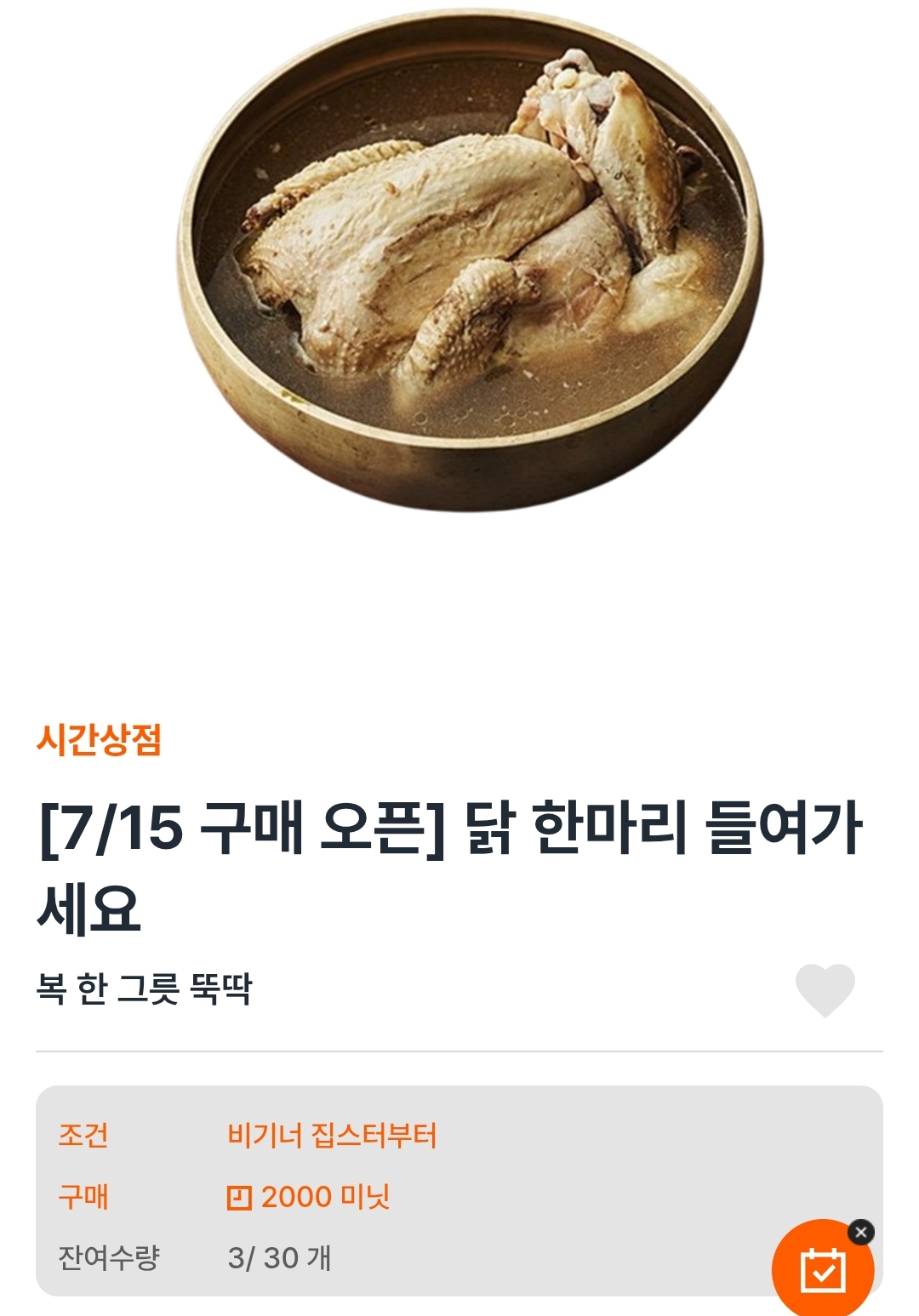
Task: Open the chicken soup product image
Action: tap(470, 260)
